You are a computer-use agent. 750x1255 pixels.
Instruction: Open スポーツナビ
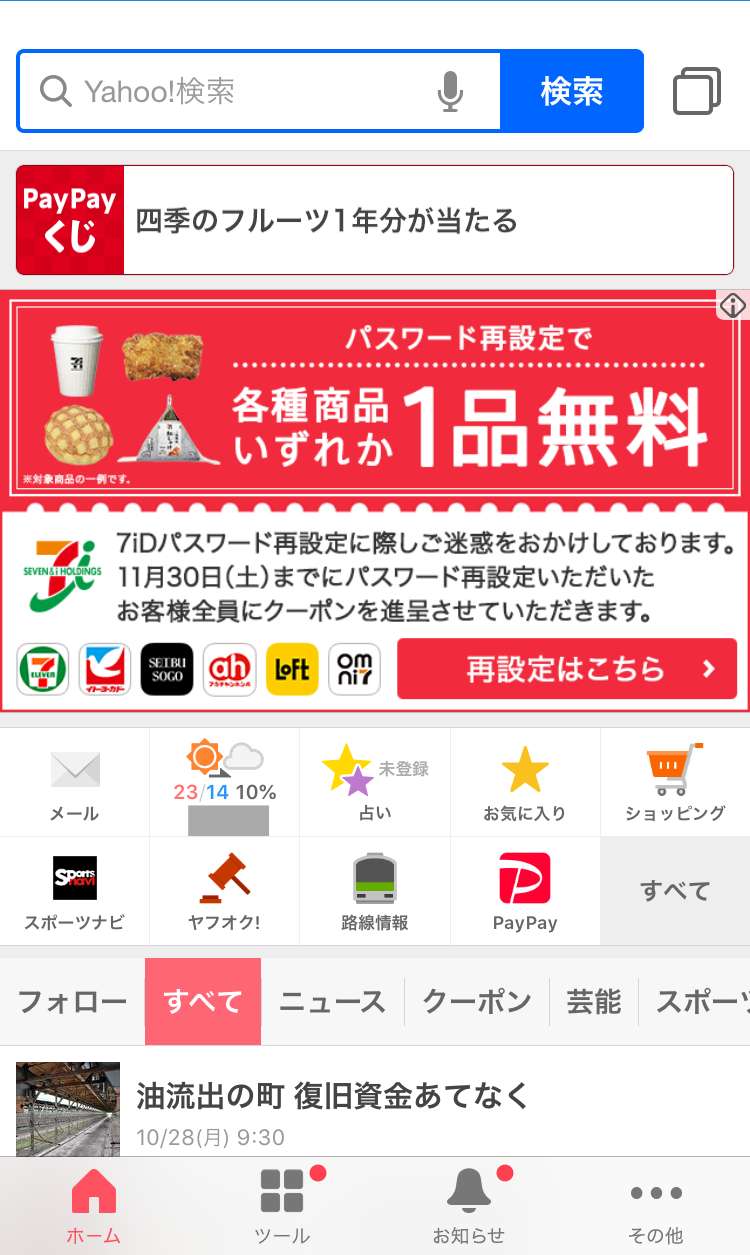tap(75, 892)
